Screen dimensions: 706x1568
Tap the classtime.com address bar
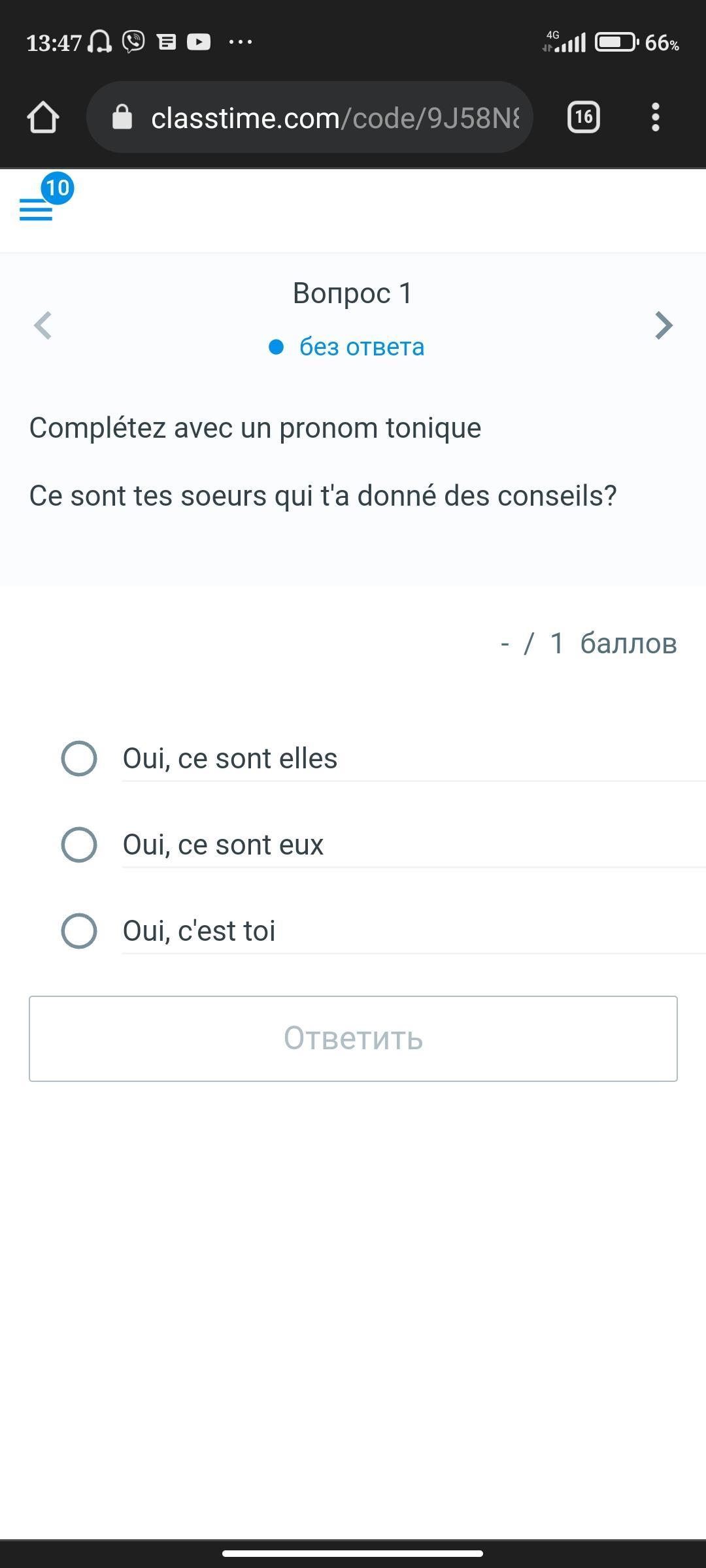(310, 118)
